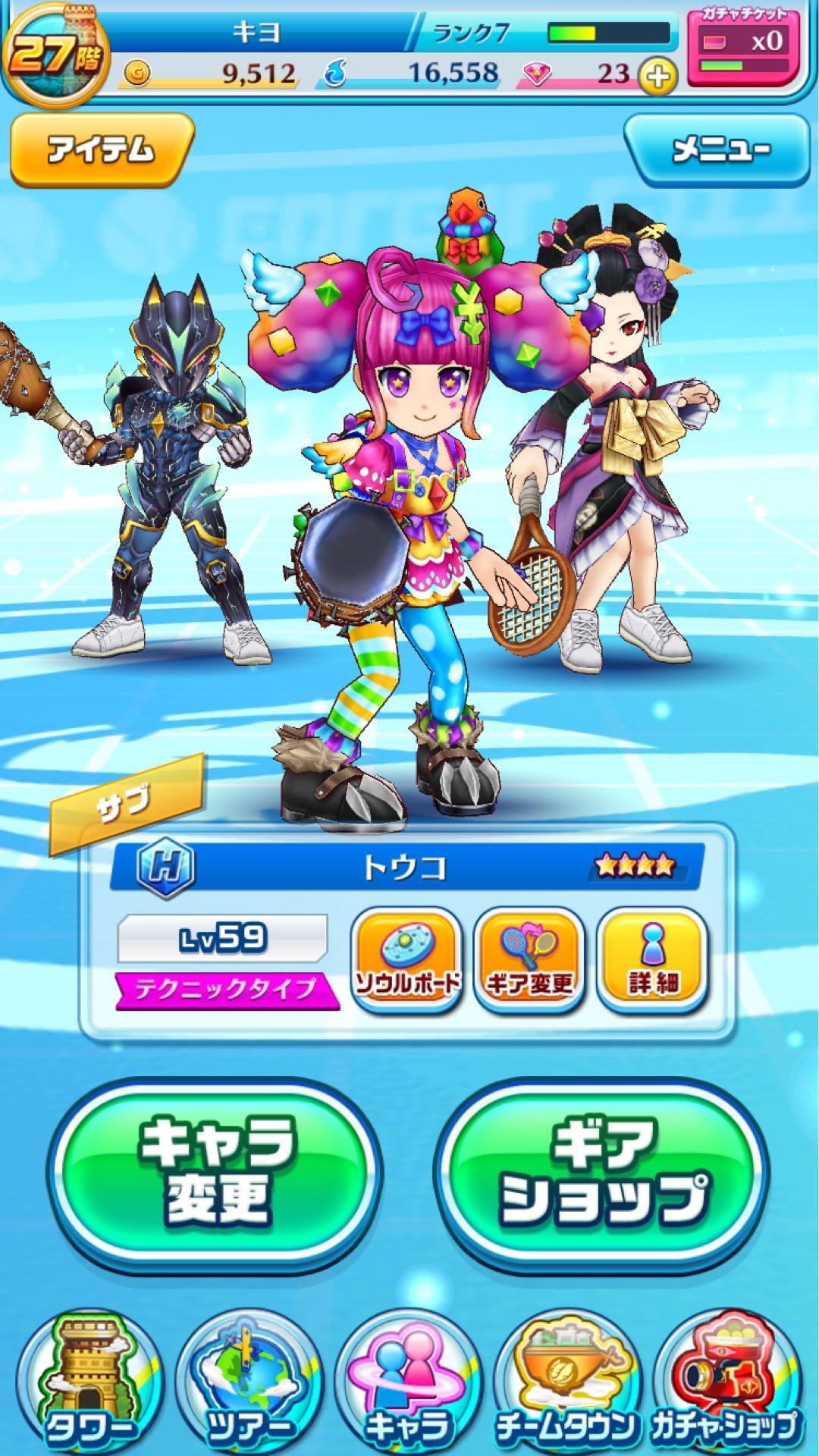Open the ソウルボード soul board
819x1456 pixels.
point(406,962)
